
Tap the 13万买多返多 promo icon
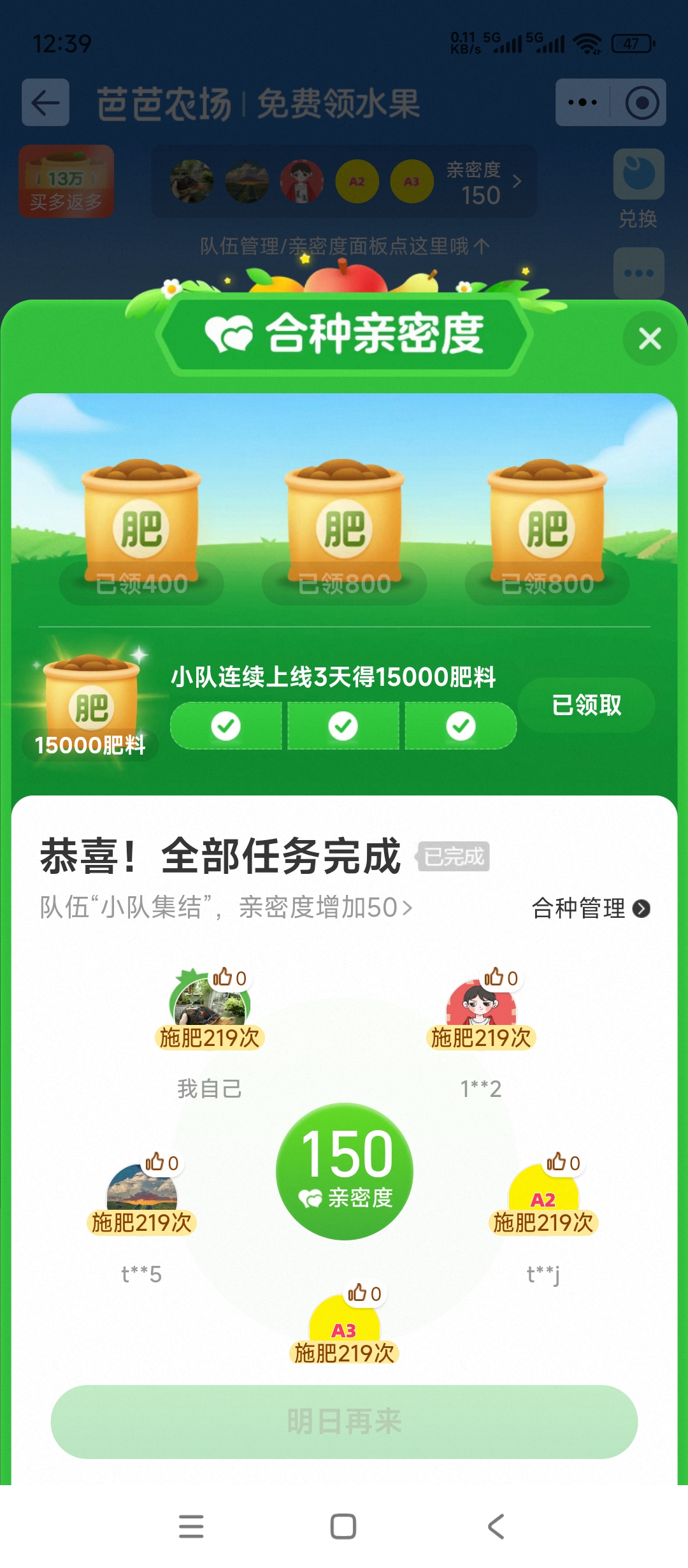pos(66,182)
